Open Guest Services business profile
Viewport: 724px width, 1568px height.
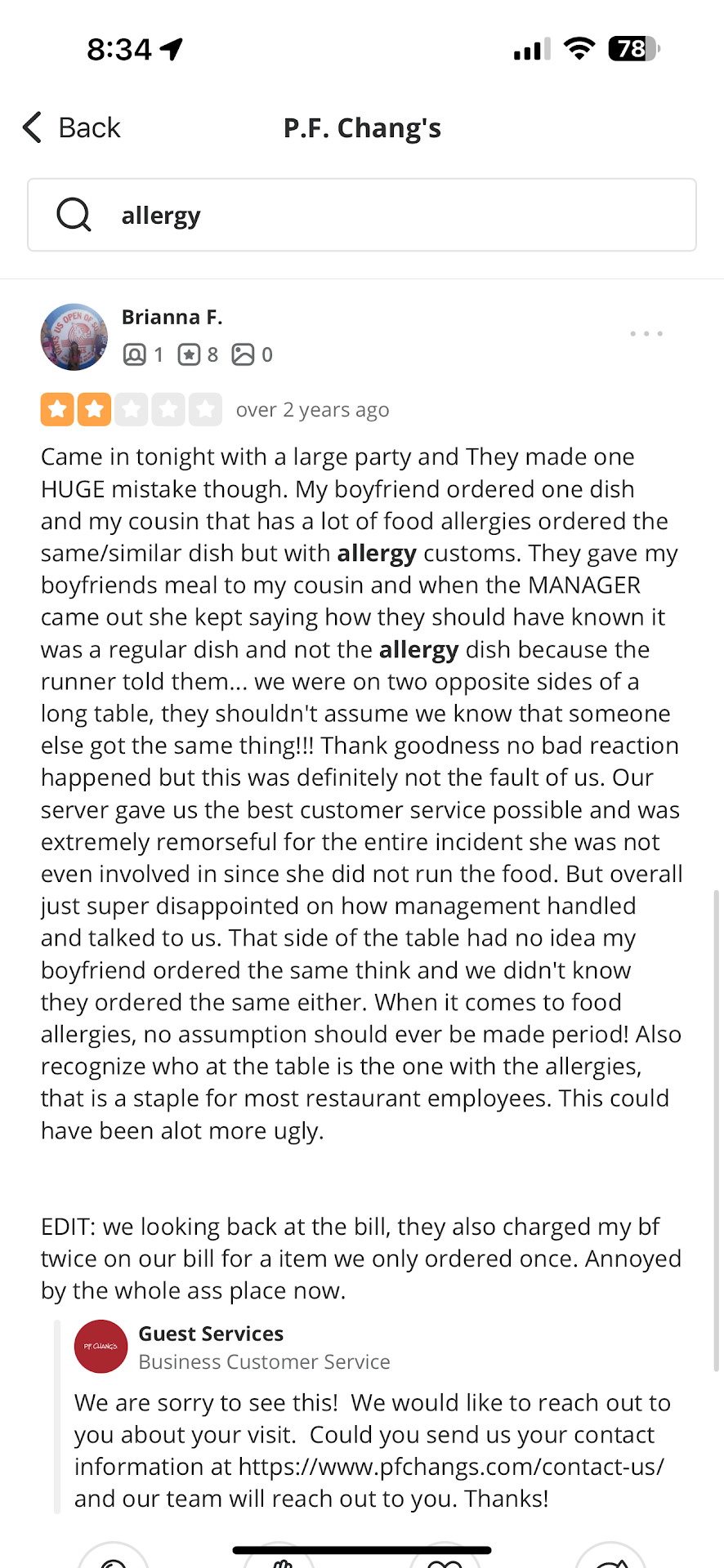211,1334
